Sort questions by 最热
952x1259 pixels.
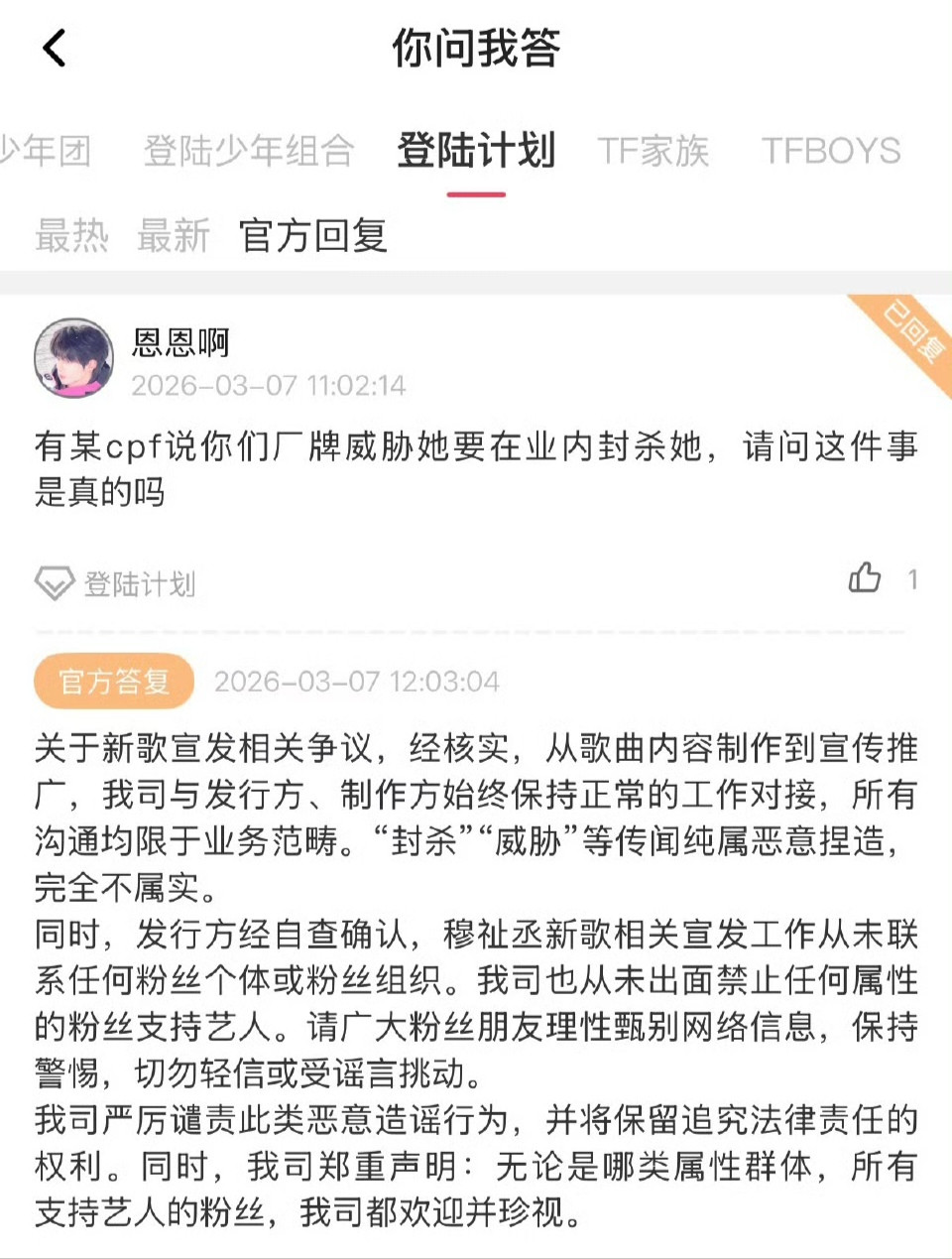click(71, 236)
